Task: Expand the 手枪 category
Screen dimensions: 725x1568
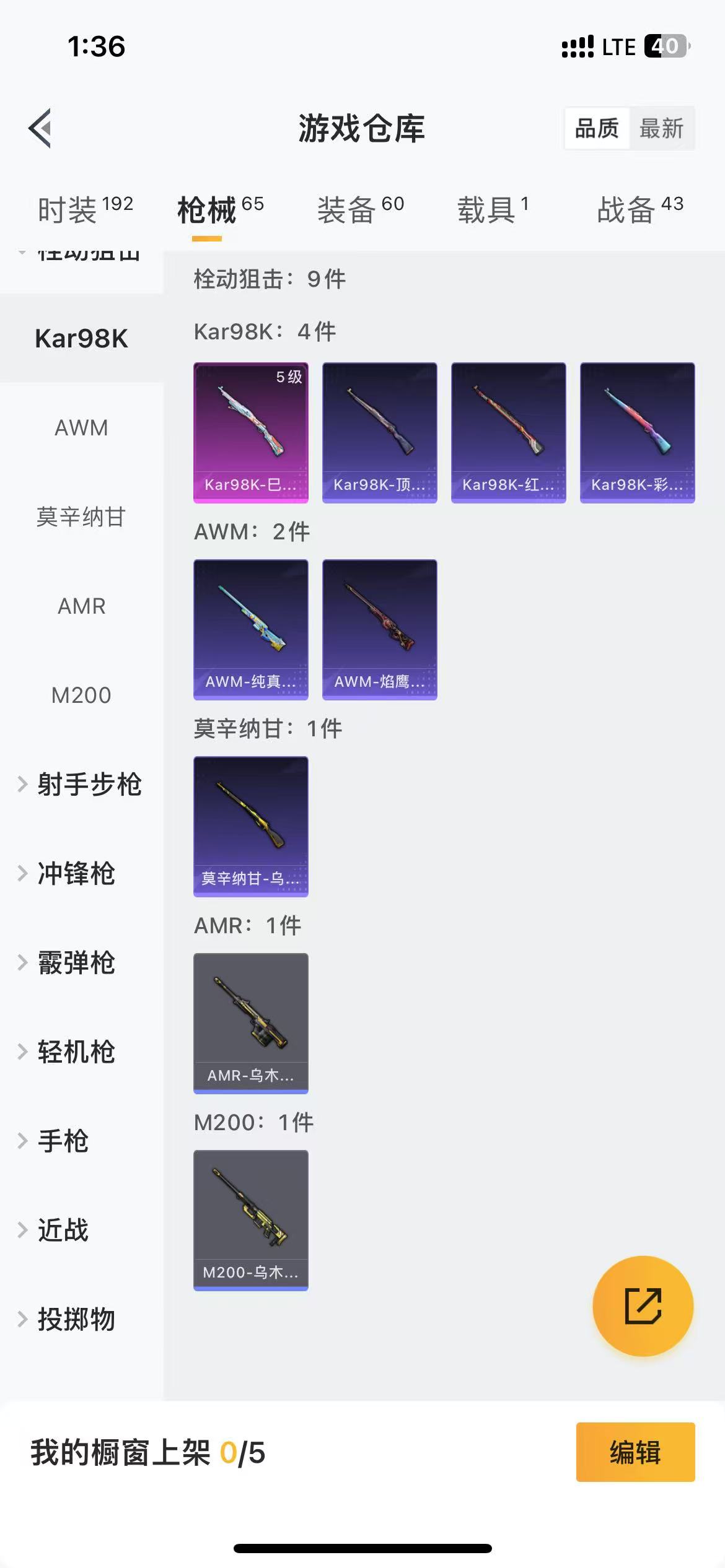Action: (x=81, y=1141)
